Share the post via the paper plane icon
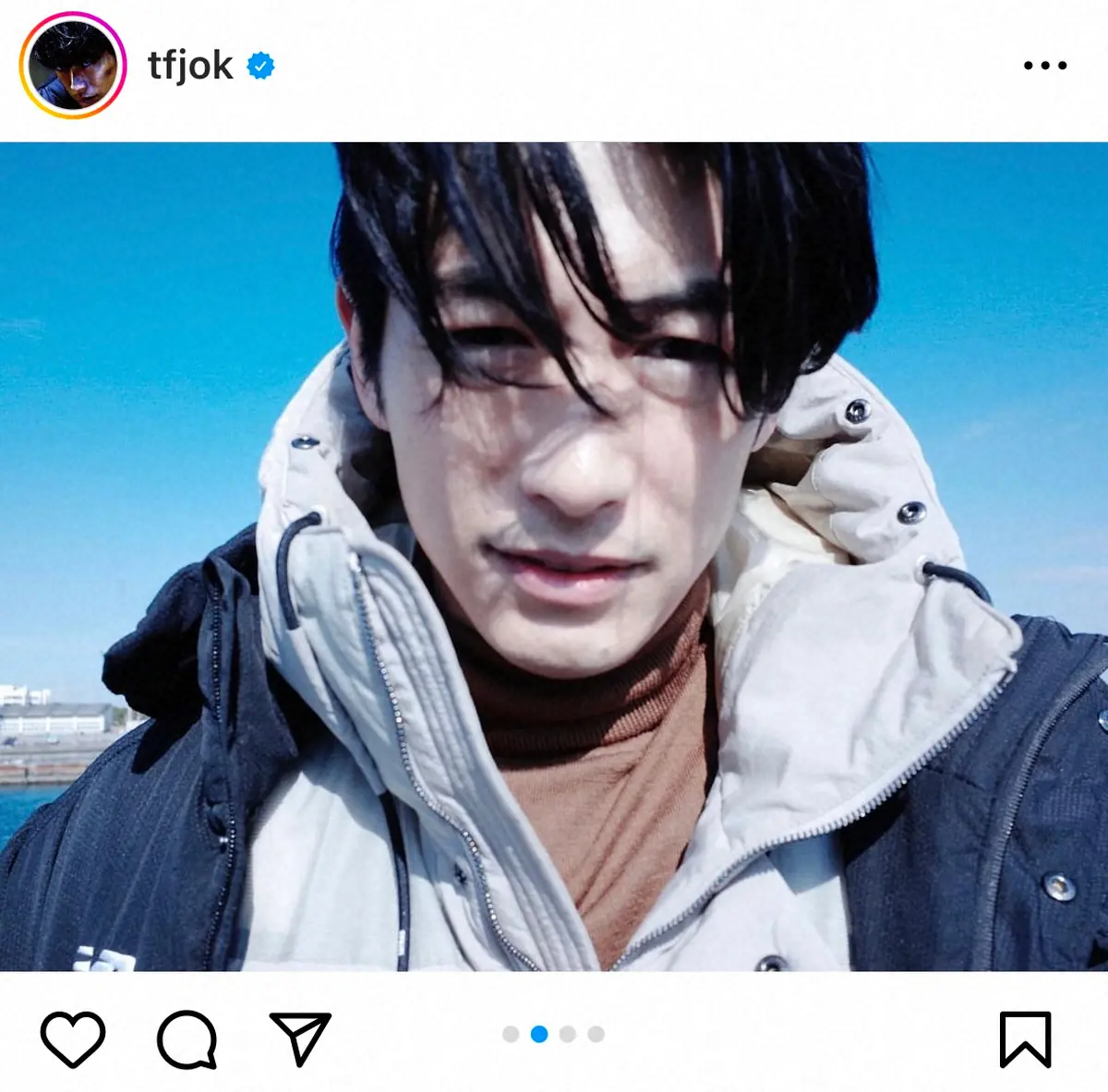The image size is (1108, 1092). (x=300, y=1038)
